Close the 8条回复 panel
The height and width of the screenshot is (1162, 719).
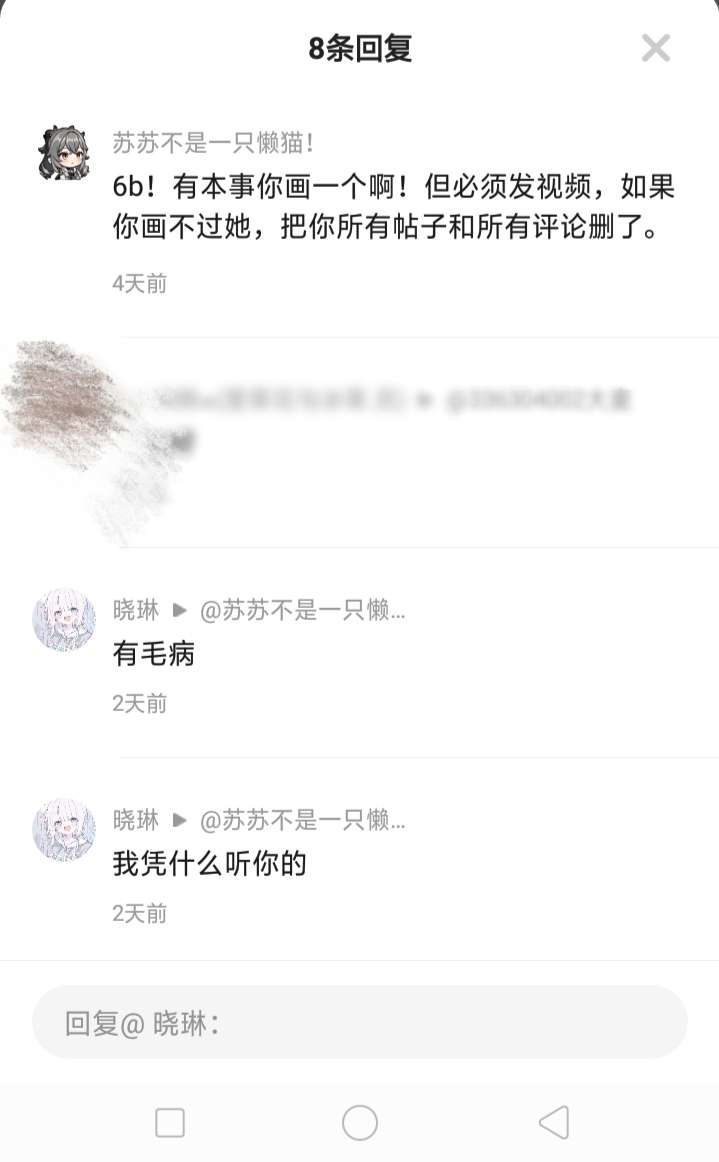coord(655,48)
